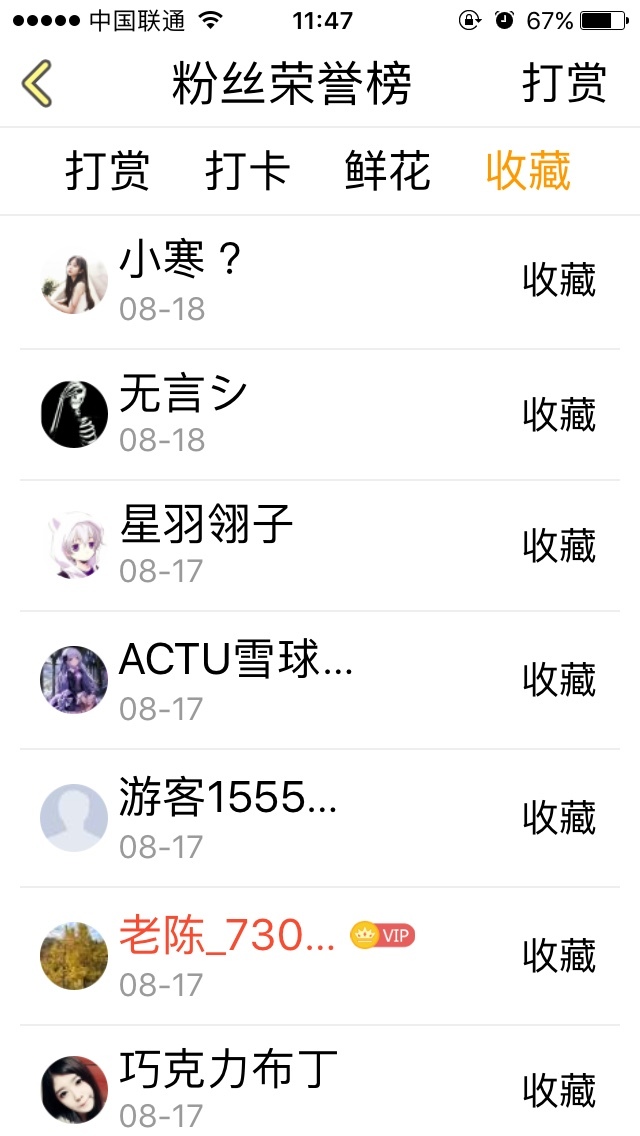Select the 收藏 tab
This screenshot has width=640, height=1136.
[x=528, y=171]
